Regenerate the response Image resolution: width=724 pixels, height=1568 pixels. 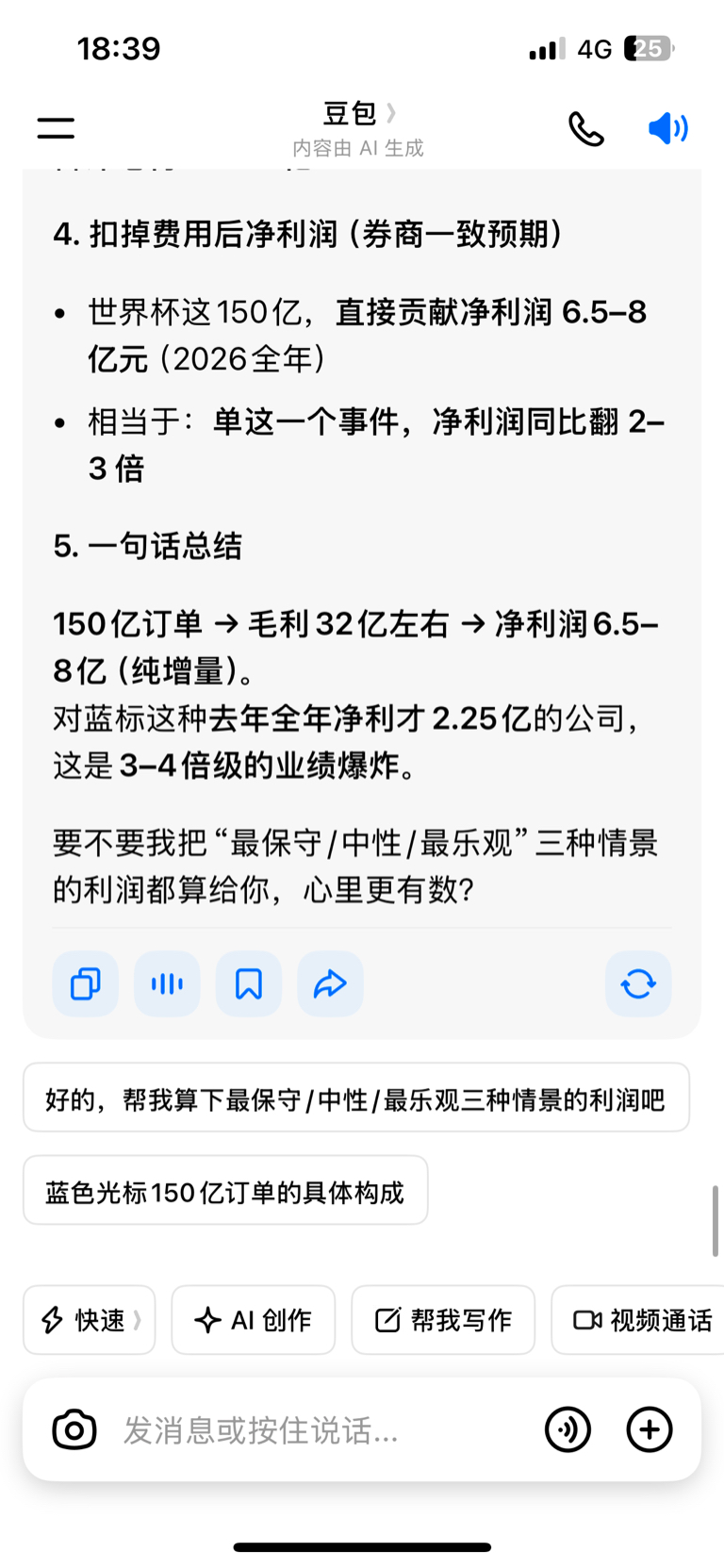click(x=638, y=984)
